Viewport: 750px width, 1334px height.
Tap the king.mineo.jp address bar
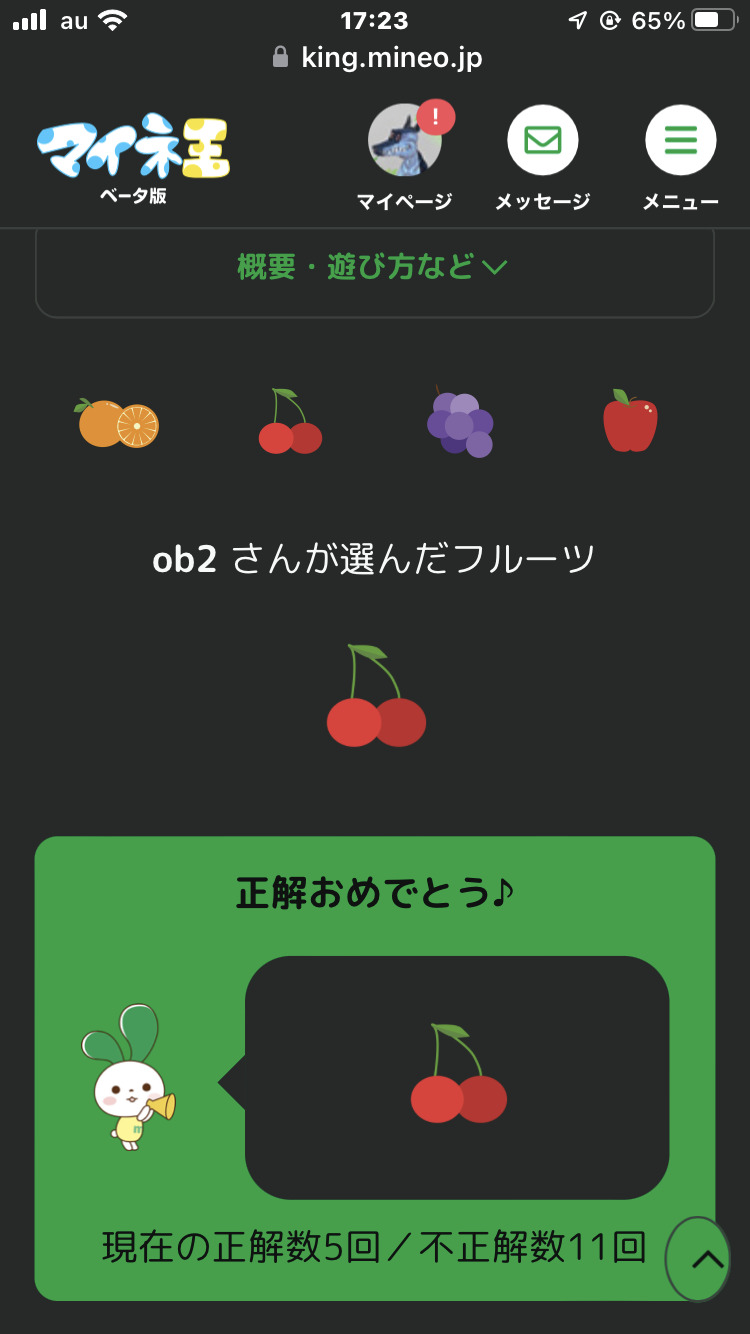(x=376, y=58)
